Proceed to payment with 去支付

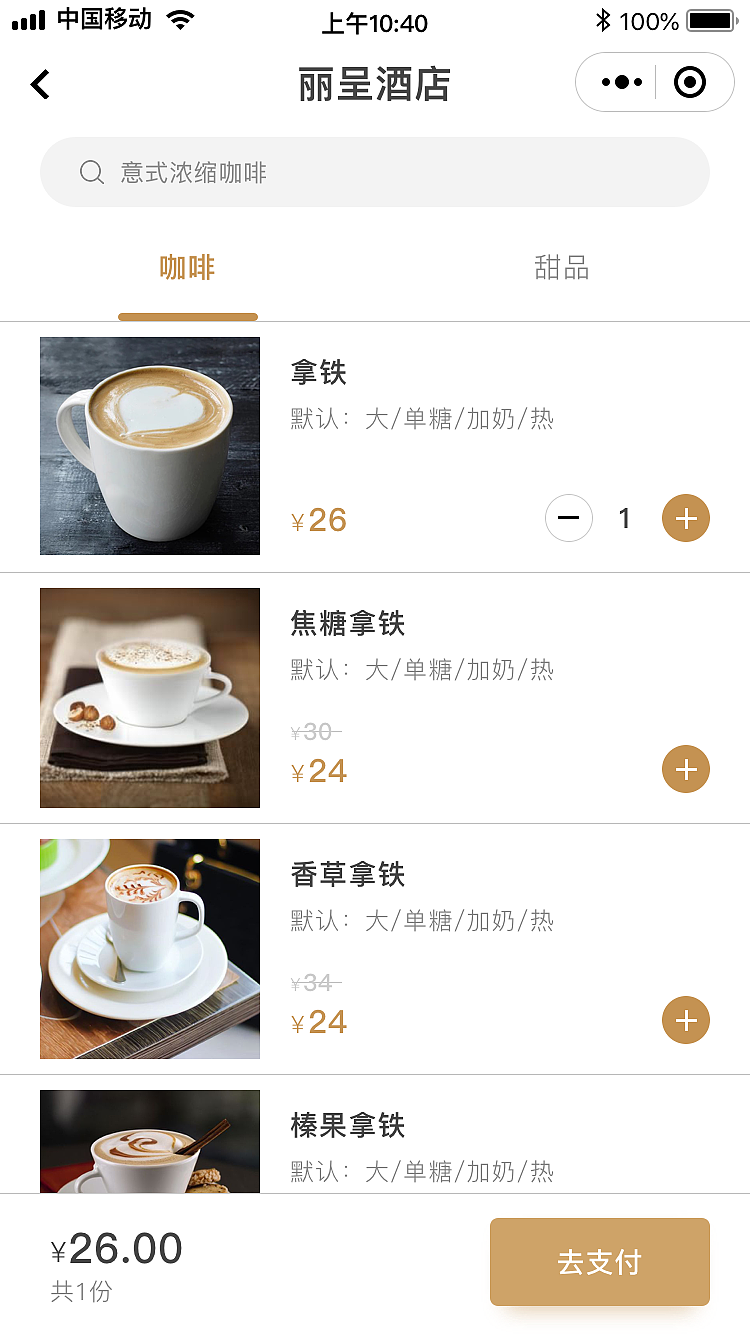click(599, 1262)
